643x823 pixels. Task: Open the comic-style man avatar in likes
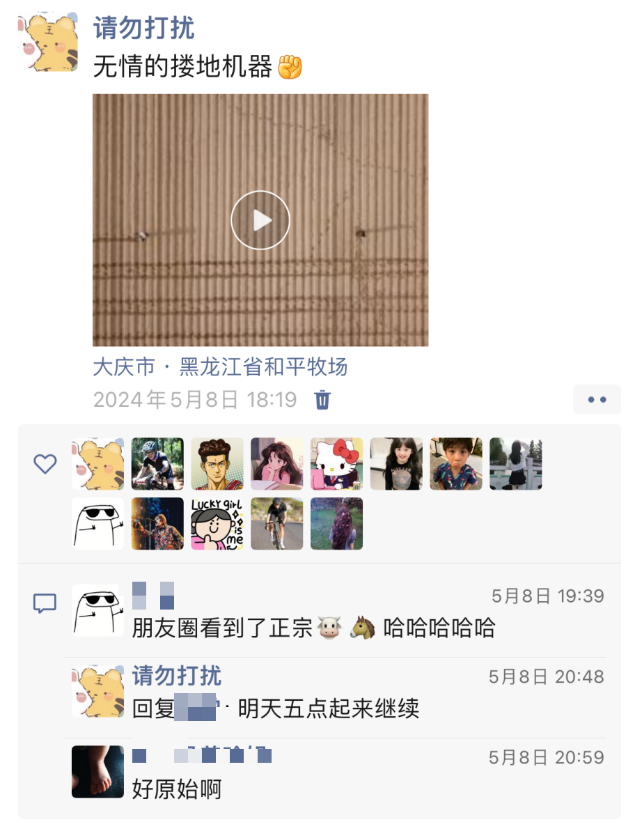coord(217,464)
